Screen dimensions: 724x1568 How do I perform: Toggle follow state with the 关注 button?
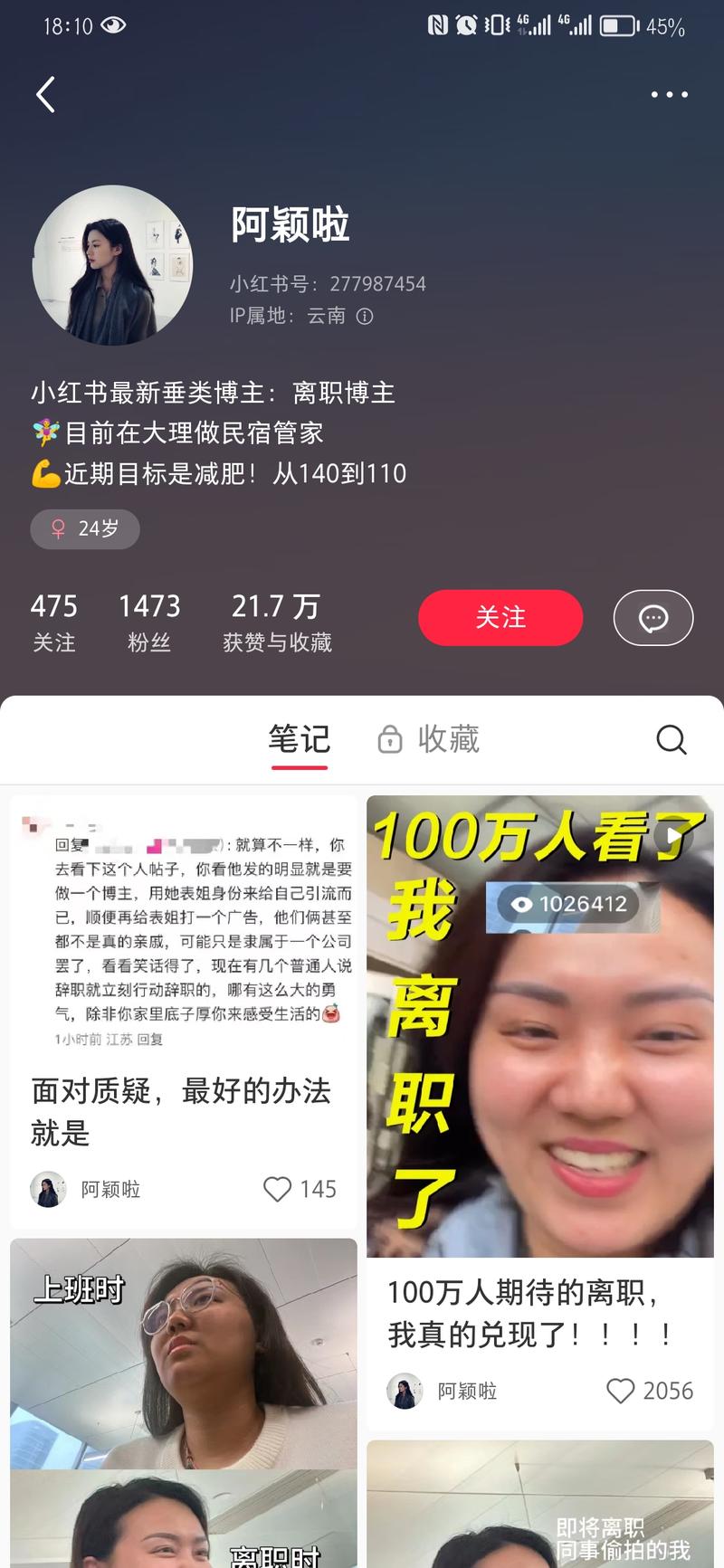tap(500, 618)
